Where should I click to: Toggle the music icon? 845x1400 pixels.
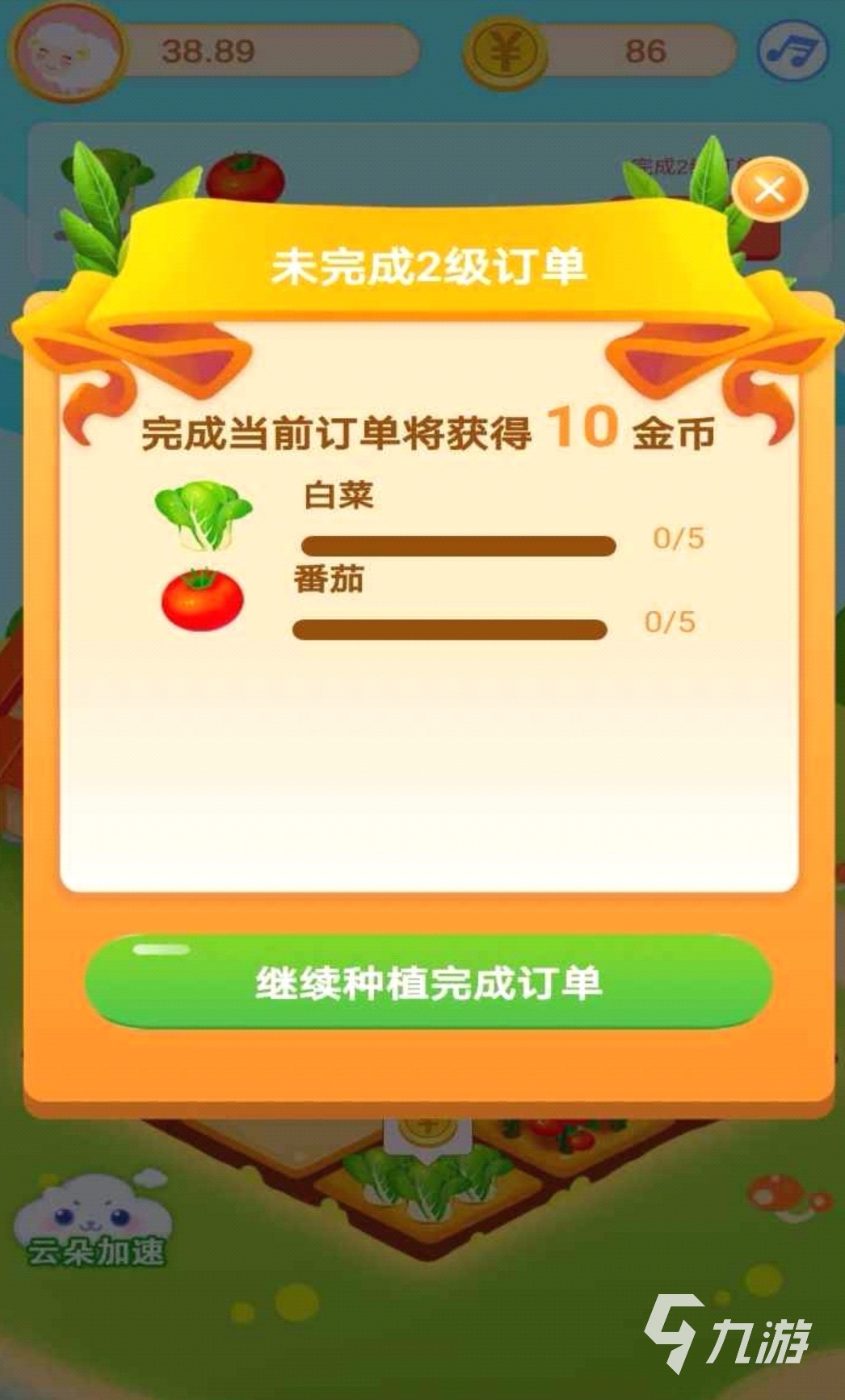[x=792, y=50]
